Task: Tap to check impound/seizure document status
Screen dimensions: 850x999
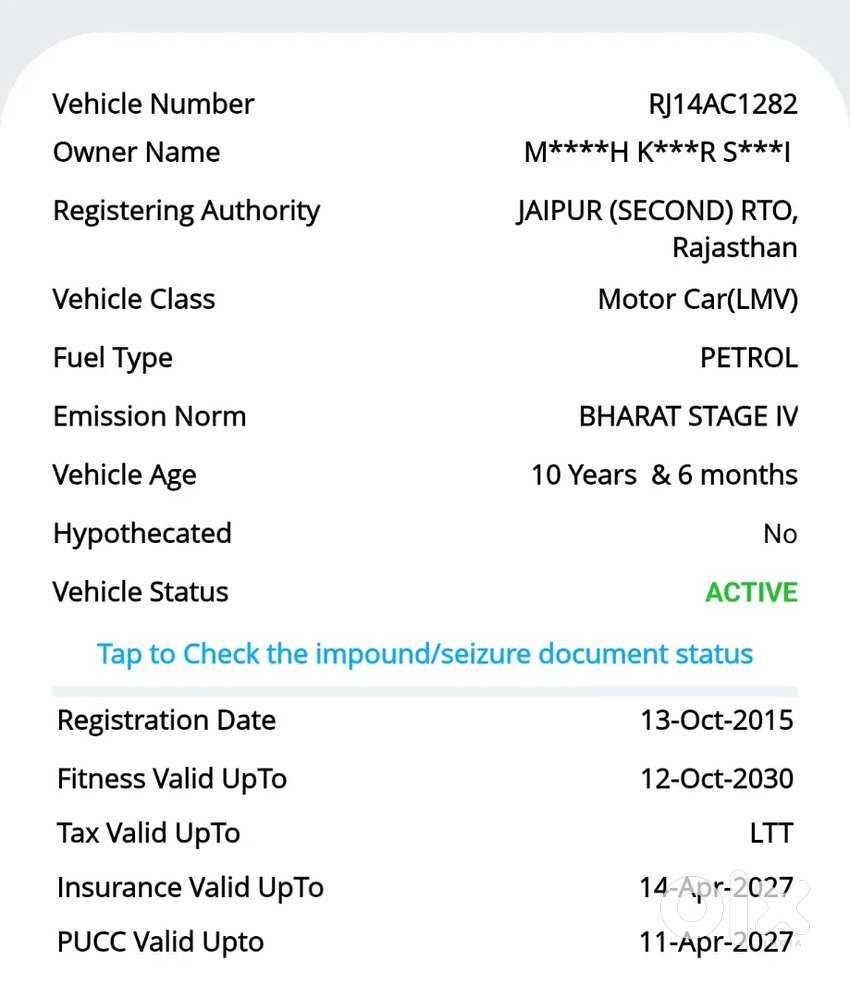Action: click(x=424, y=653)
